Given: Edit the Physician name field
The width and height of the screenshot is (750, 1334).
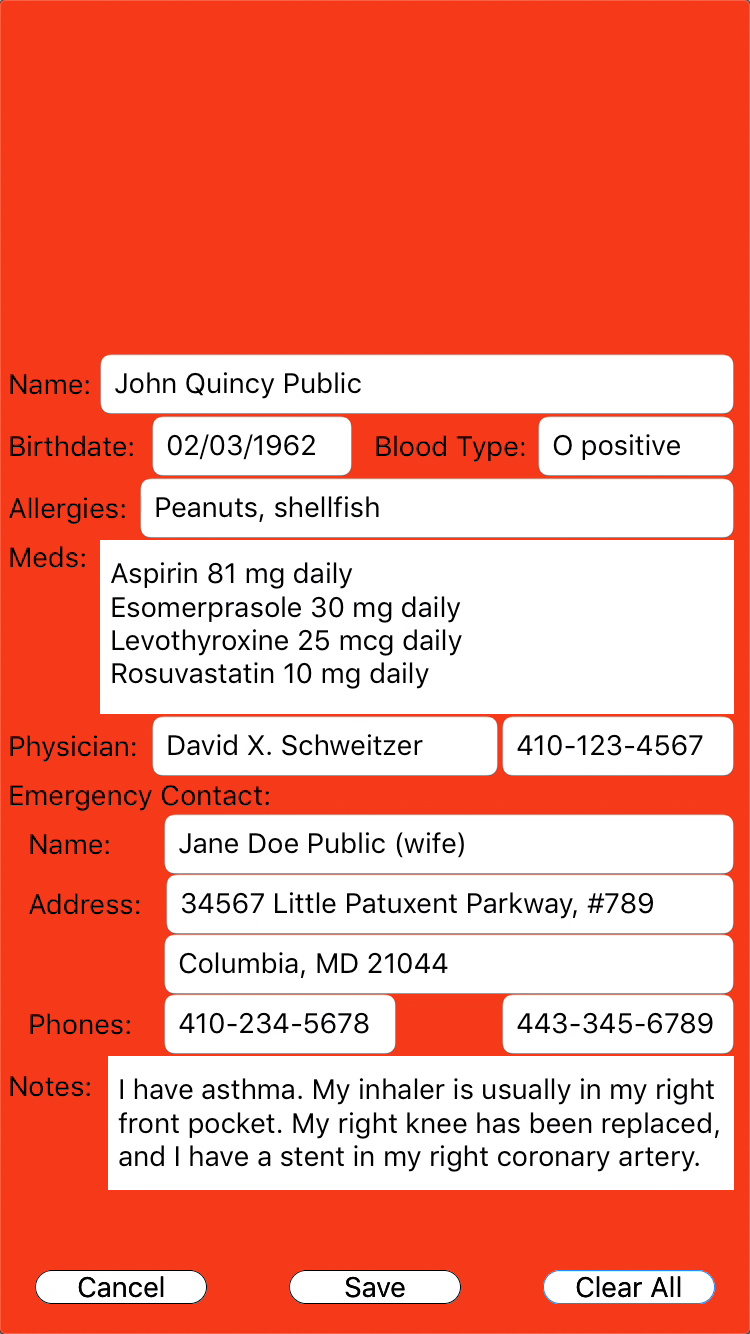Looking at the screenshot, I should click(324, 746).
